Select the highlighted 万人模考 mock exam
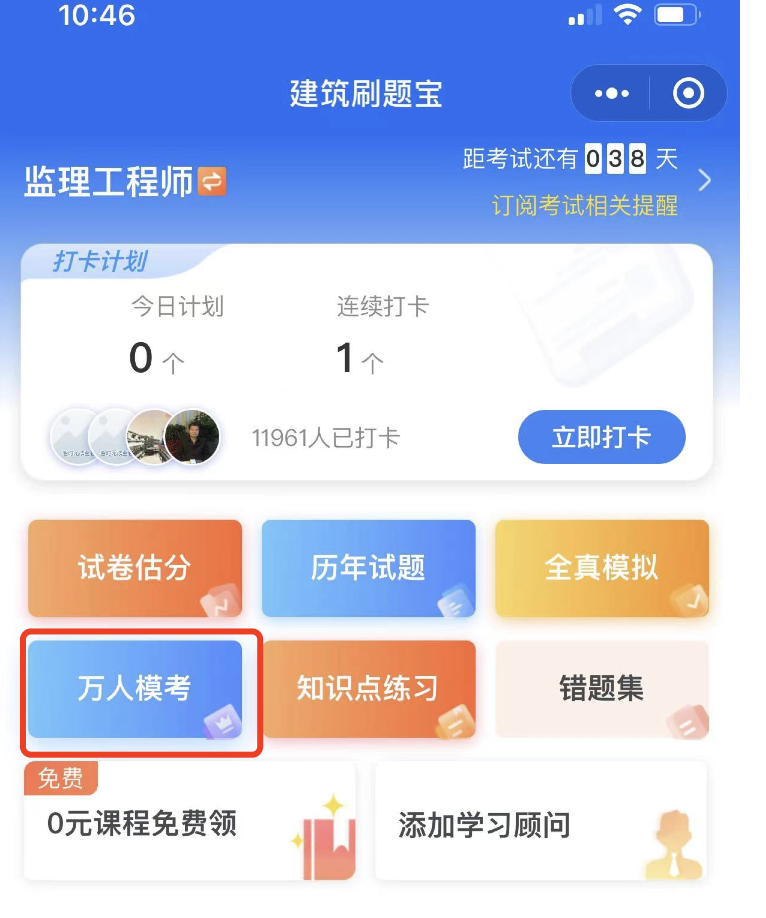Screen dimensions: 766x918 click(134, 688)
